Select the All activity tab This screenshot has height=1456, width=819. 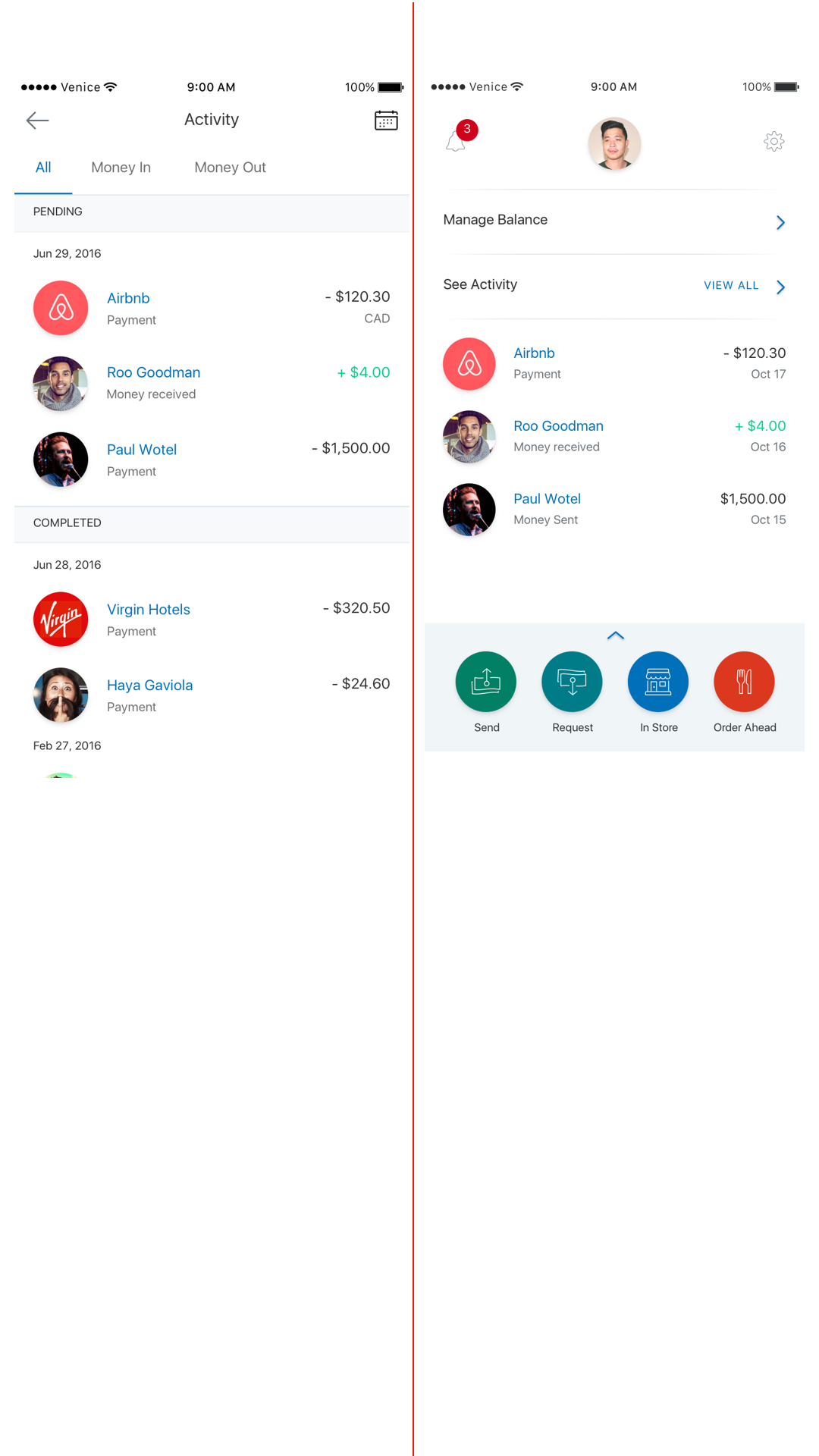(43, 168)
